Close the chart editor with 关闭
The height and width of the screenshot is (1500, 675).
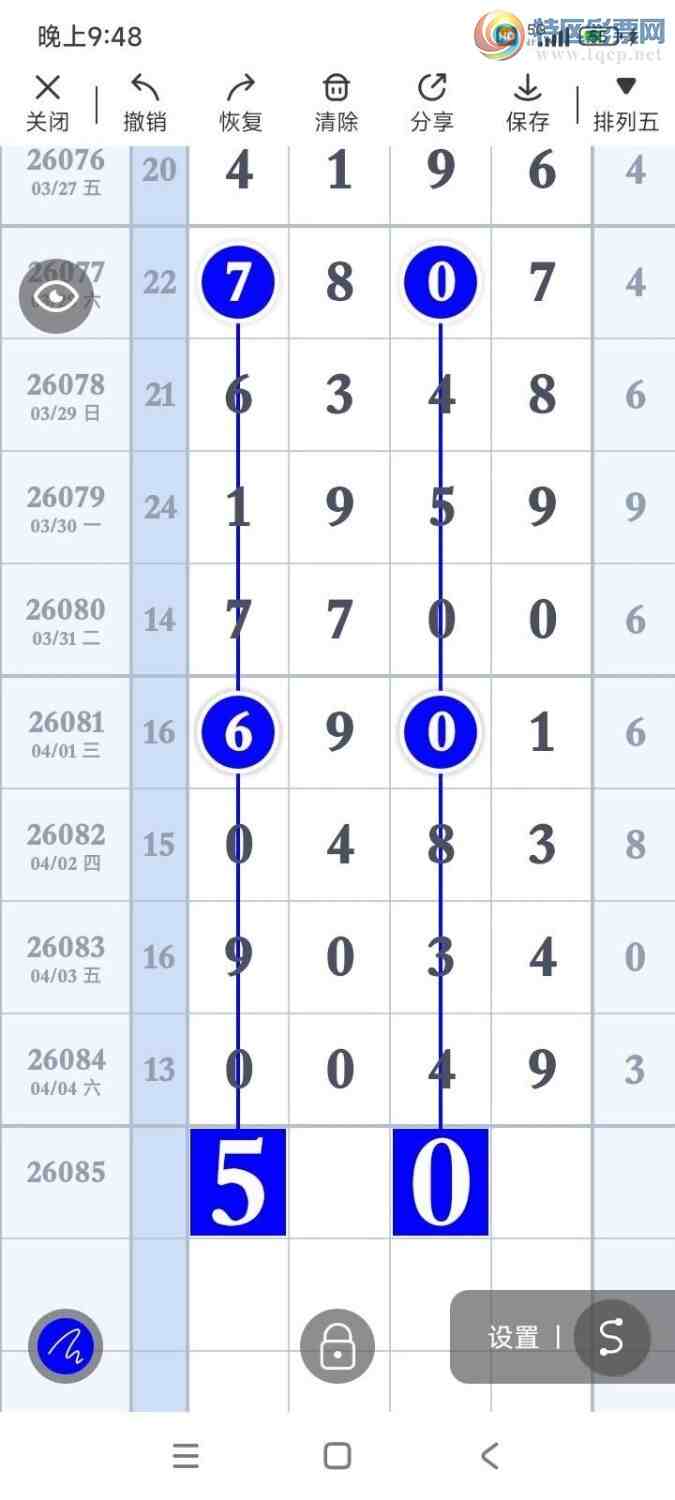[47, 103]
